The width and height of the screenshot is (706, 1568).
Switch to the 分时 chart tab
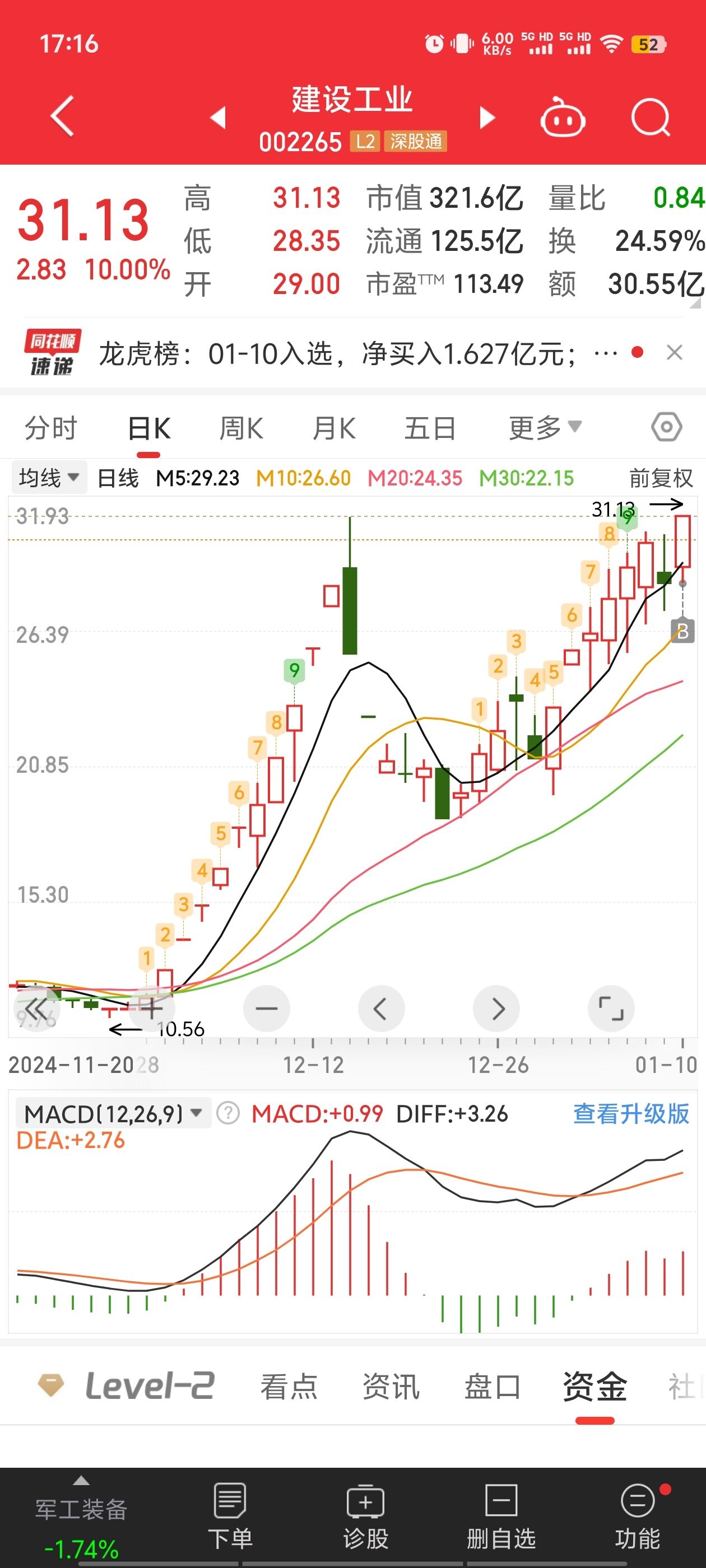pos(50,428)
